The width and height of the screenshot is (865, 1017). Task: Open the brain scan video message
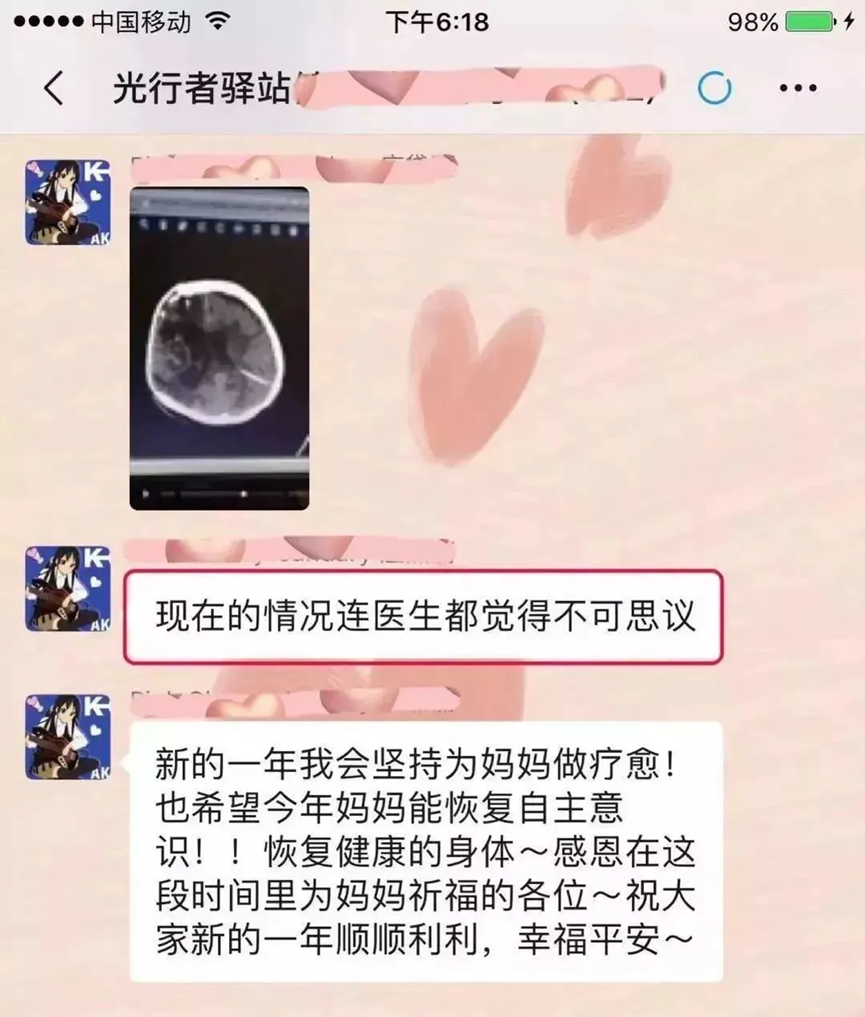point(219,348)
